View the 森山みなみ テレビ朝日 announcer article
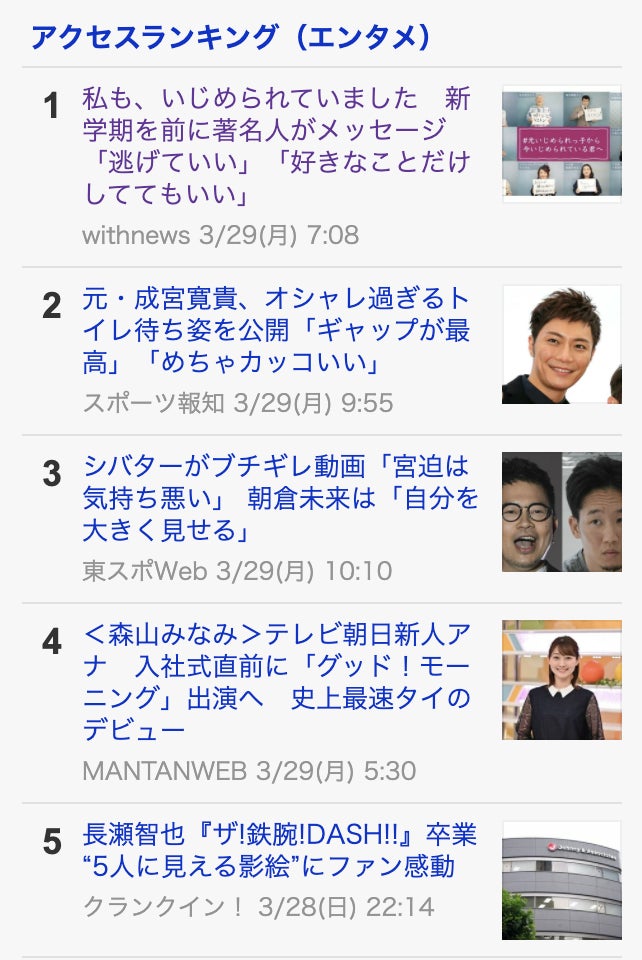 (x=275, y=681)
